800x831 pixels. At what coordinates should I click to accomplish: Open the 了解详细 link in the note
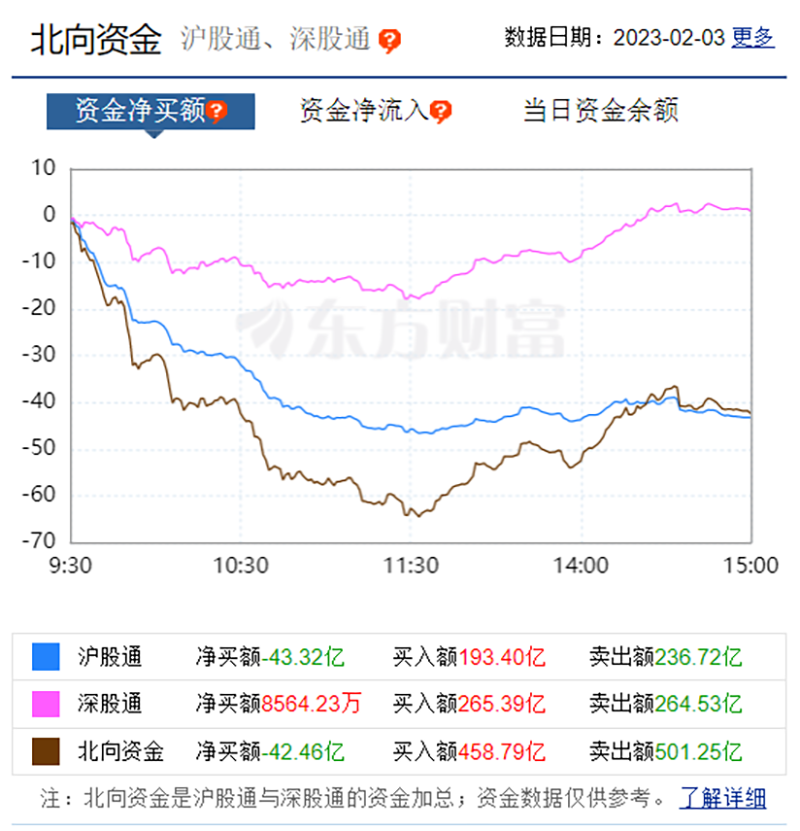click(723, 798)
